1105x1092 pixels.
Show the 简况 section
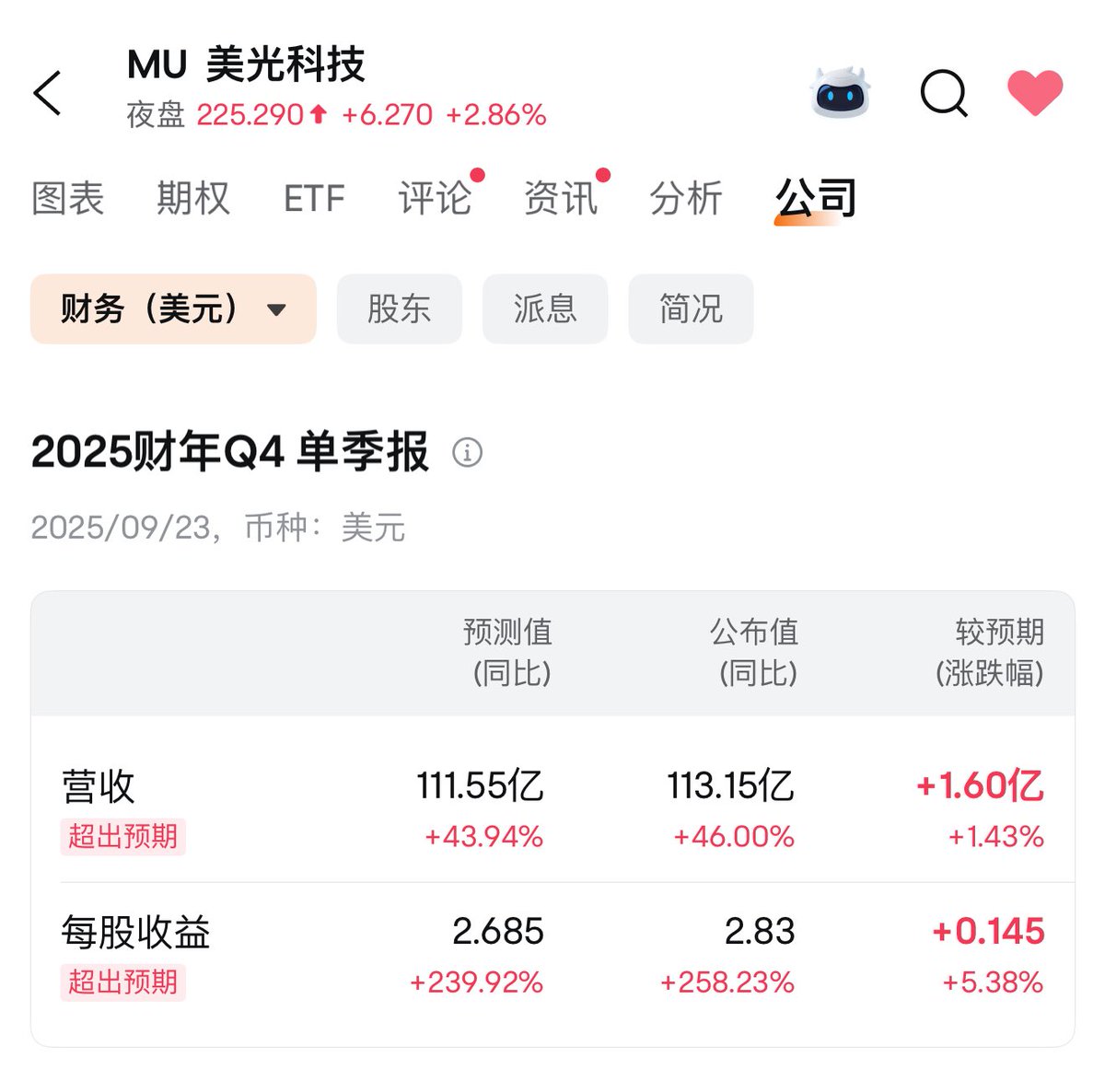[691, 309]
